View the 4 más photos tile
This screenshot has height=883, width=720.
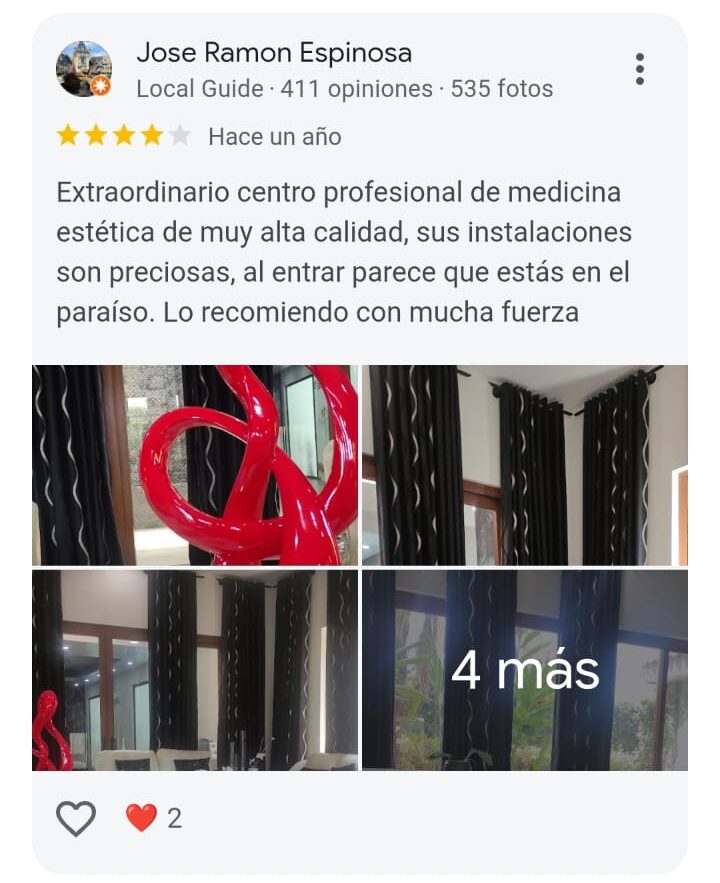coord(525,670)
